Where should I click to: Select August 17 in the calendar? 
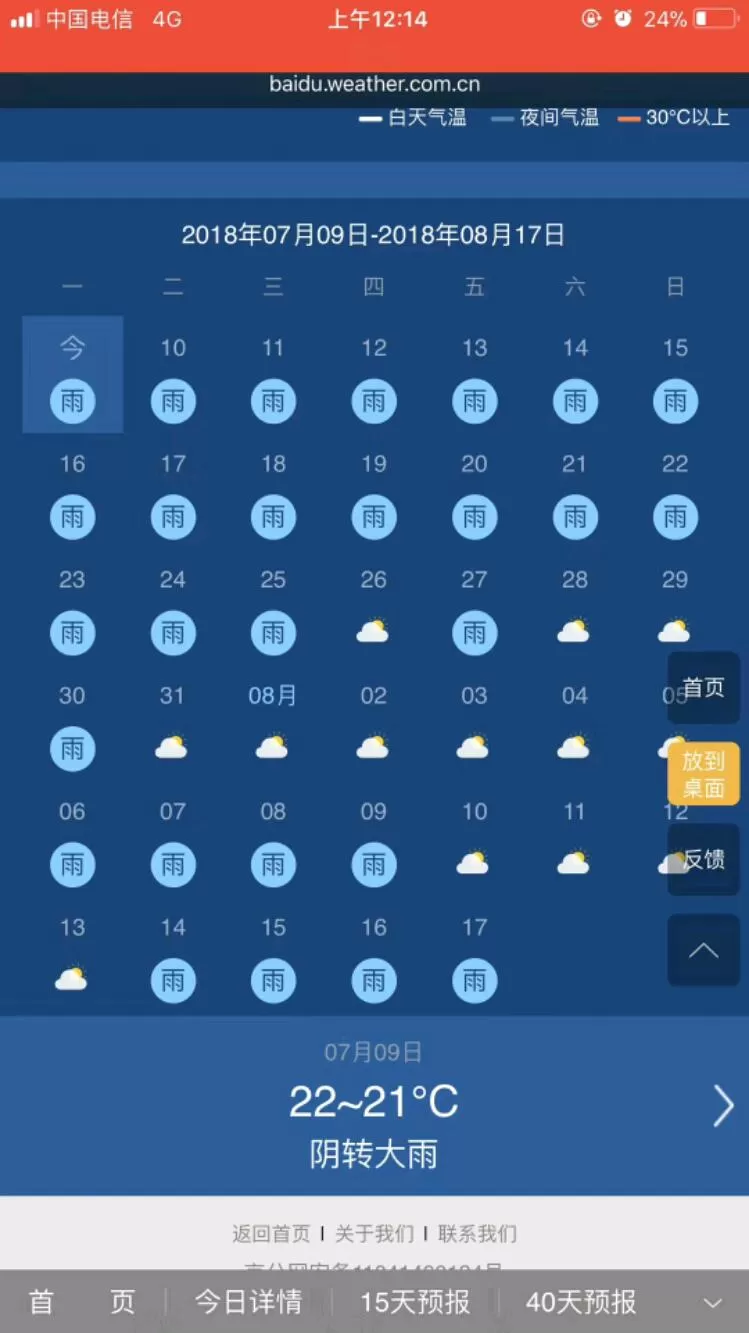[x=474, y=955]
